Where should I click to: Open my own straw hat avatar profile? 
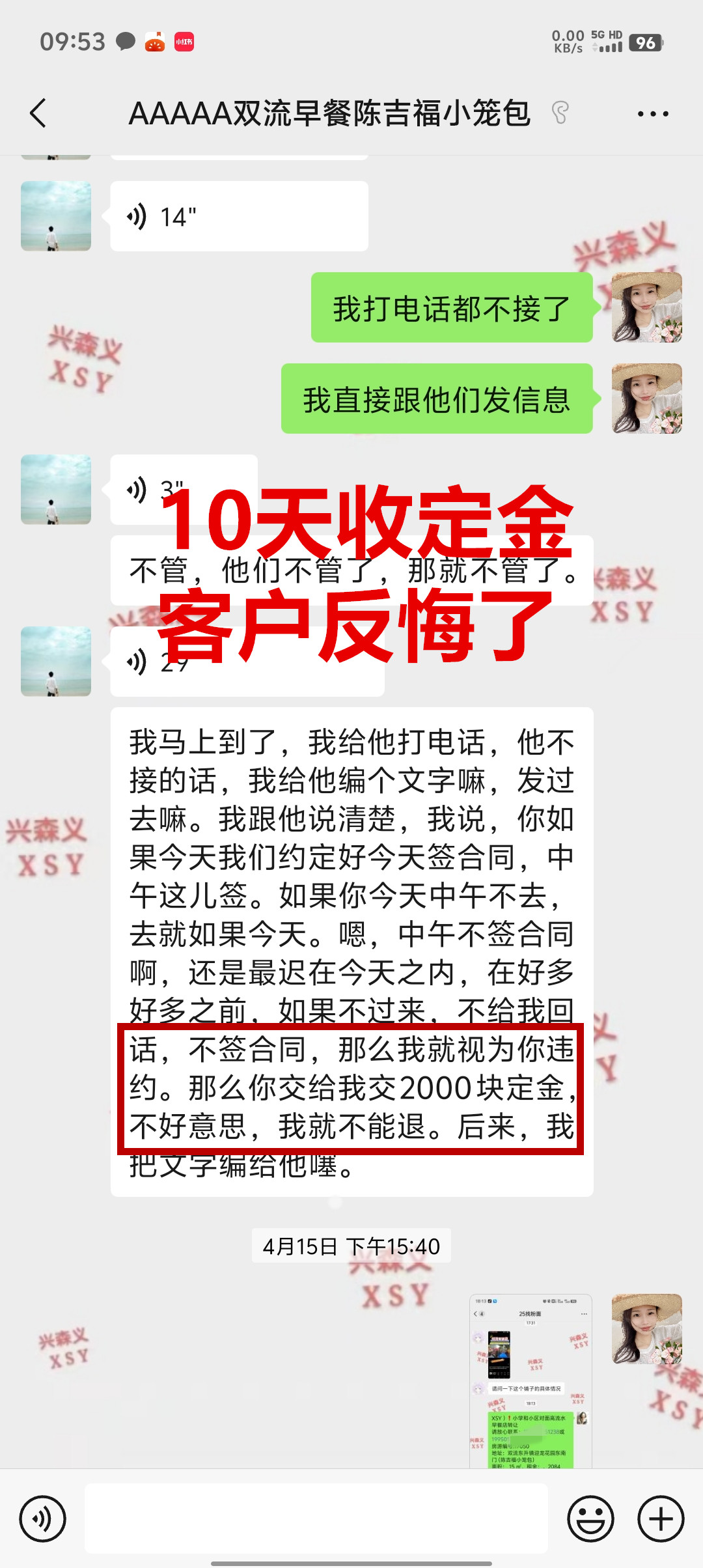(x=646, y=307)
